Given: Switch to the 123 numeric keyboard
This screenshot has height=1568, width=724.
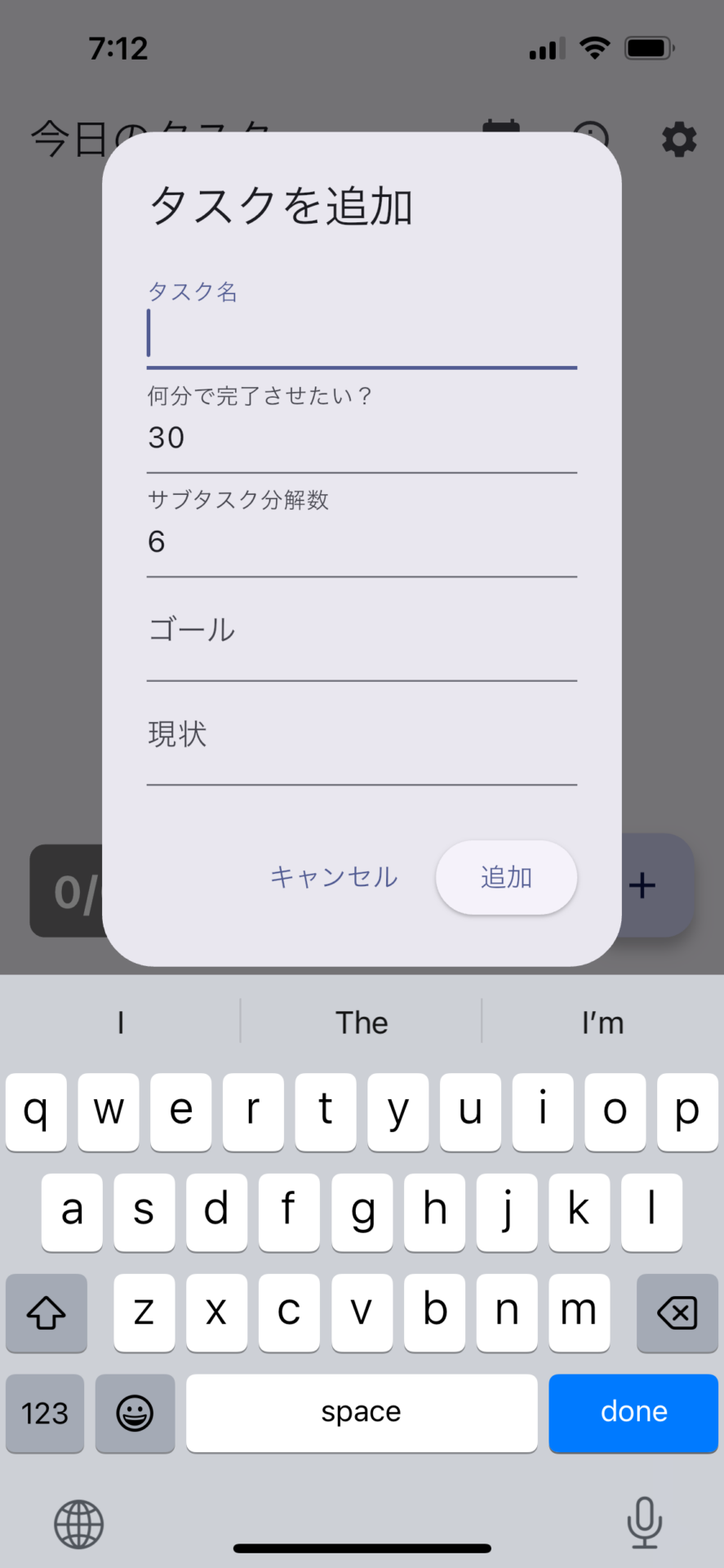Looking at the screenshot, I should (45, 1412).
